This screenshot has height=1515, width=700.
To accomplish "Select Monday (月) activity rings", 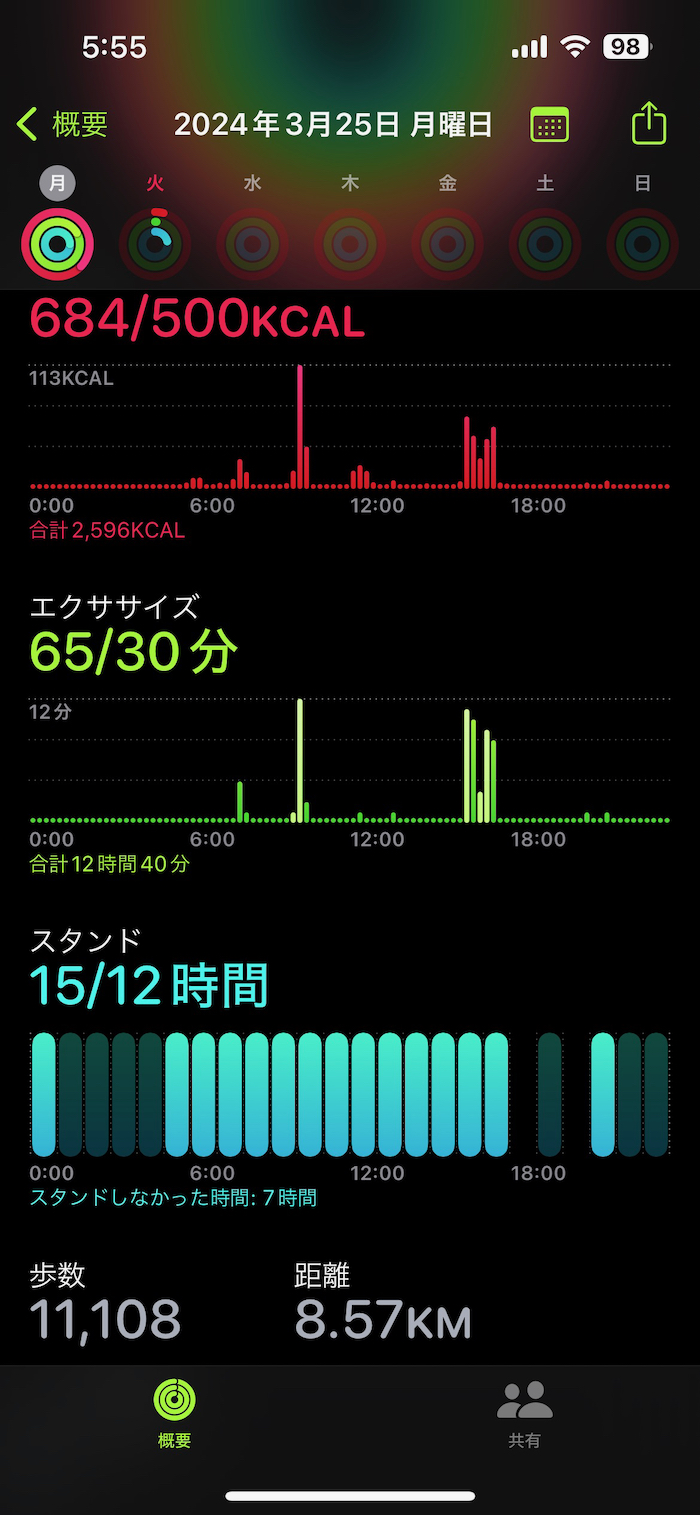I will (57, 243).
